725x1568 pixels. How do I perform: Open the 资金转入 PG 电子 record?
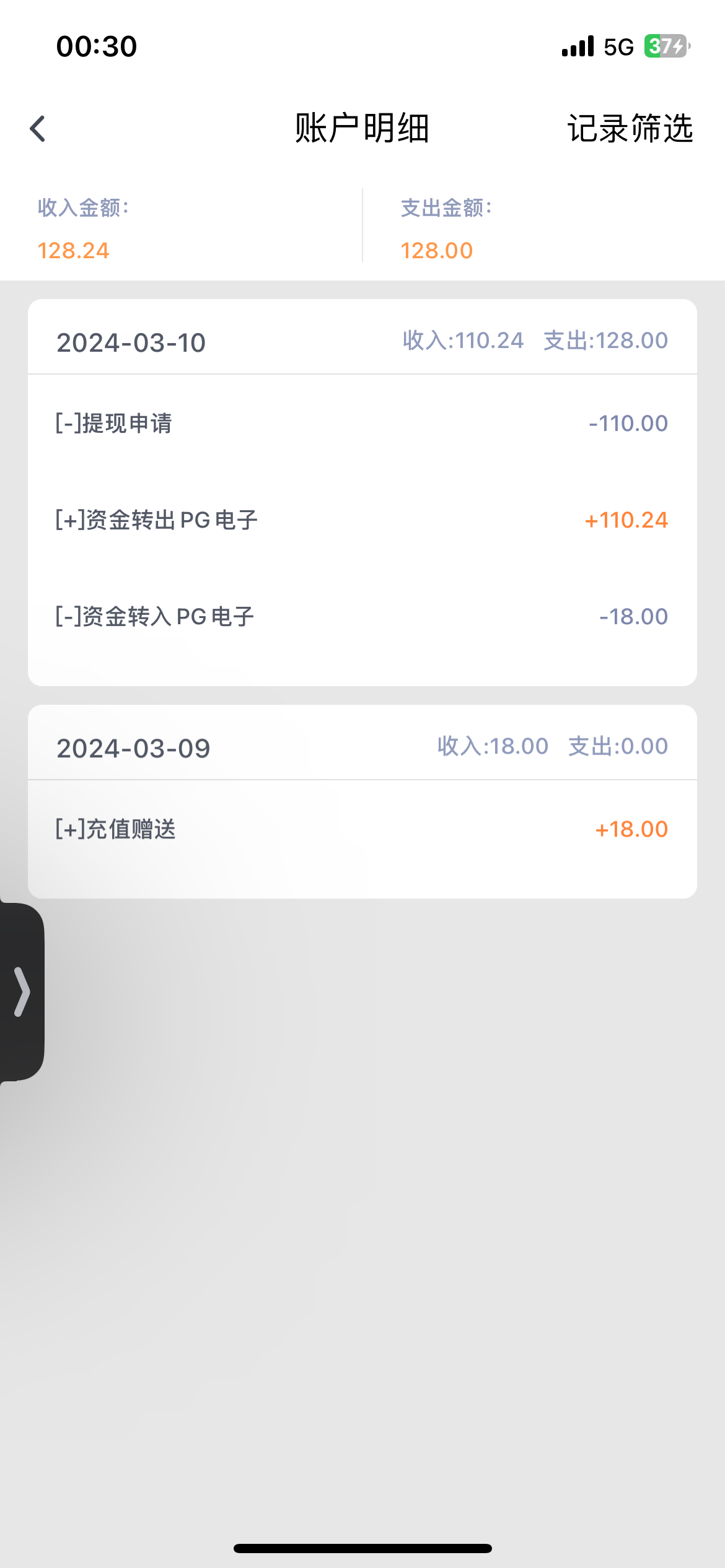(x=362, y=617)
